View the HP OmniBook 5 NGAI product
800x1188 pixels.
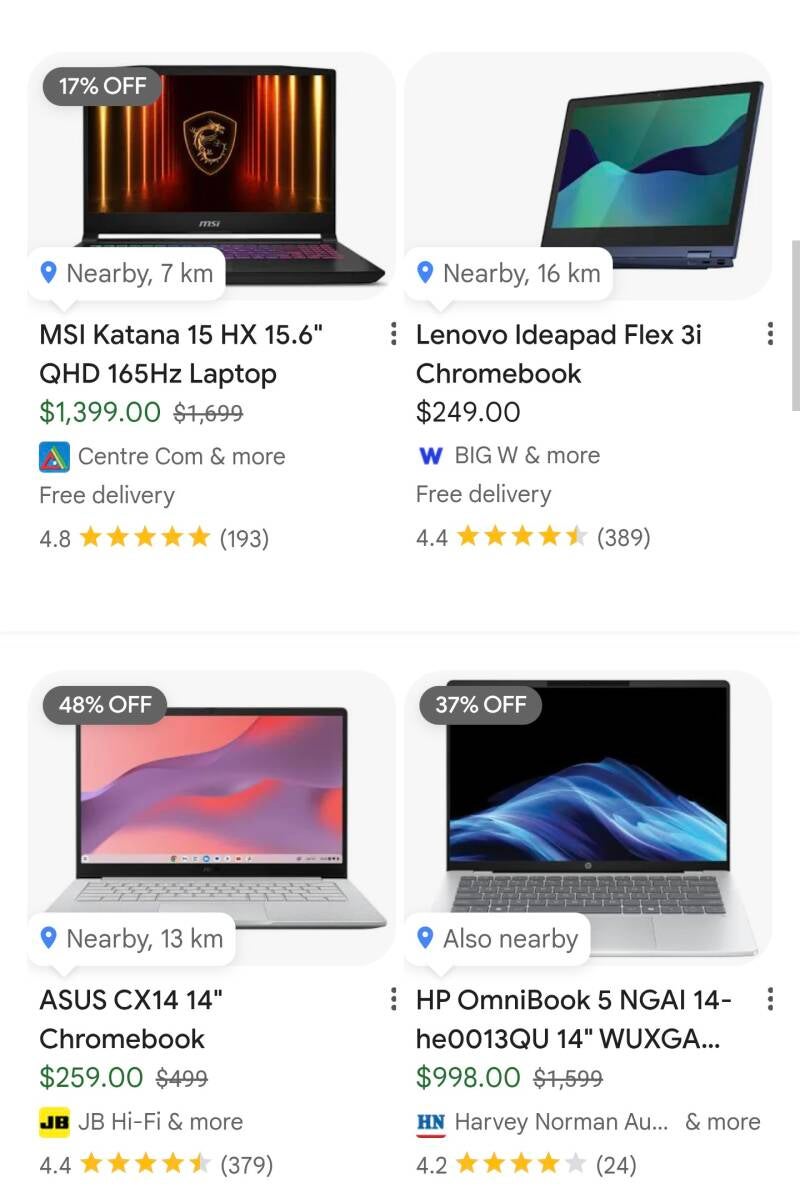pyautogui.click(x=574, y=1018)
